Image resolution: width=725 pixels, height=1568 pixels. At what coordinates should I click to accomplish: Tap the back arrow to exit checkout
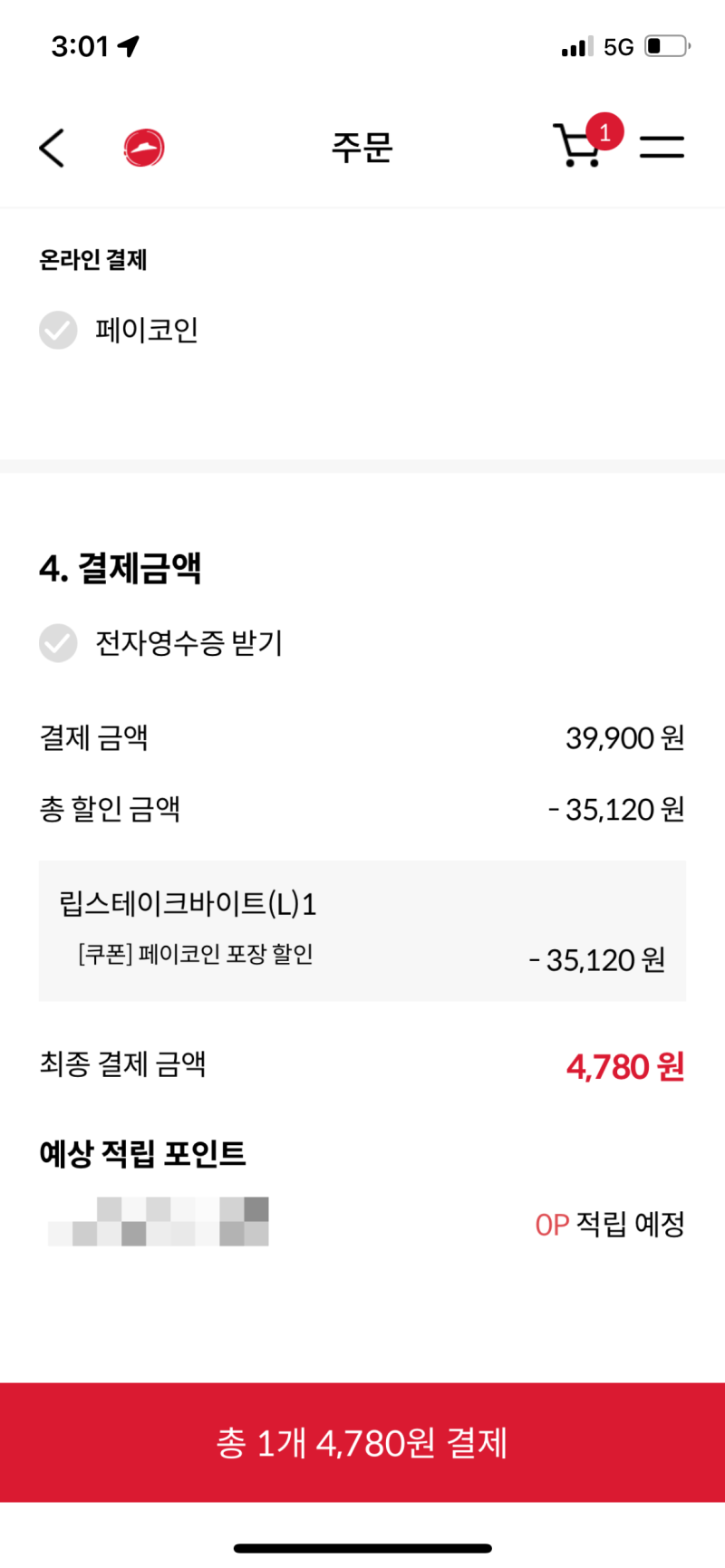[52, 148]
